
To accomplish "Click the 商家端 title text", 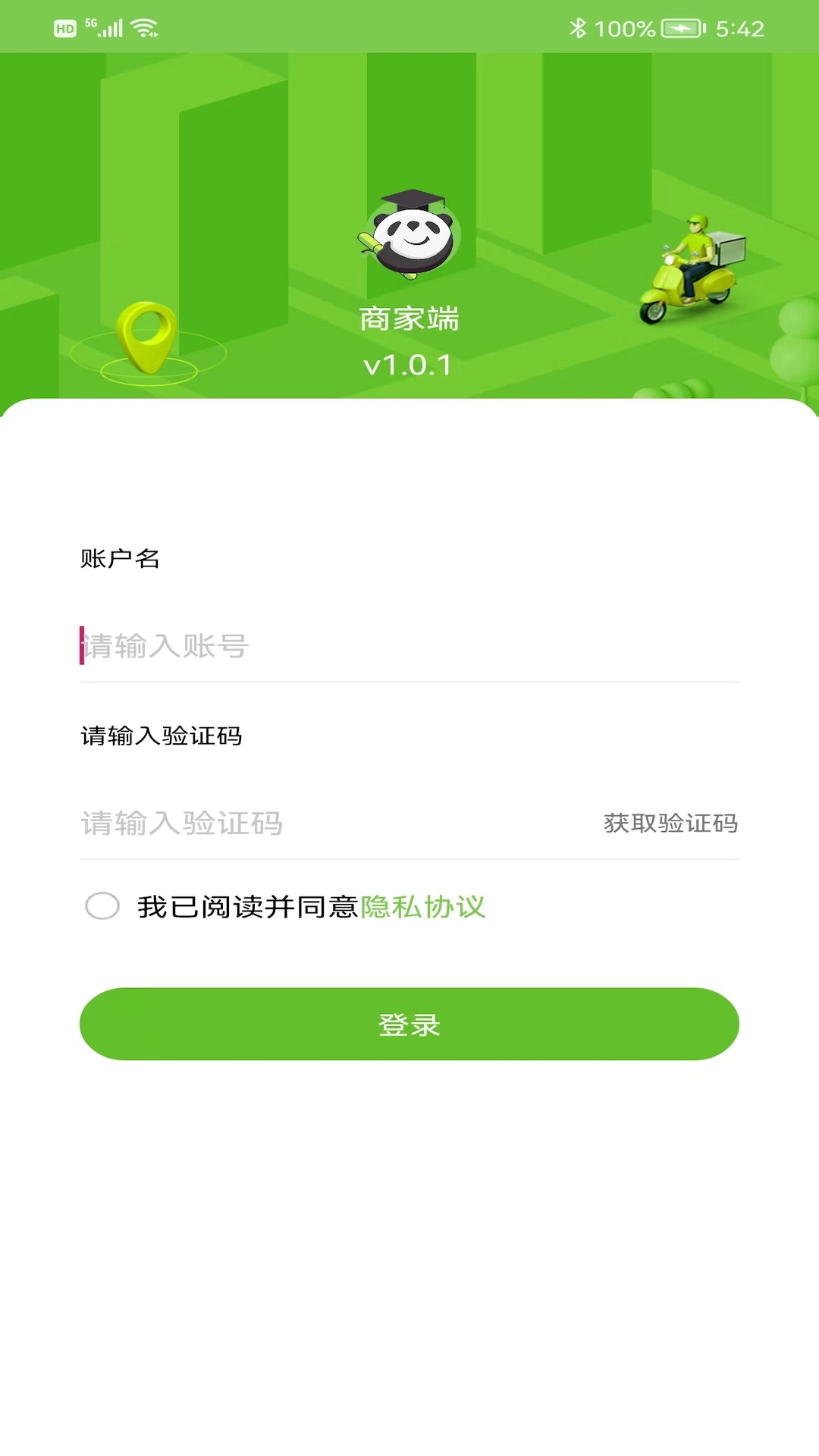I will (x=409, y=318).
